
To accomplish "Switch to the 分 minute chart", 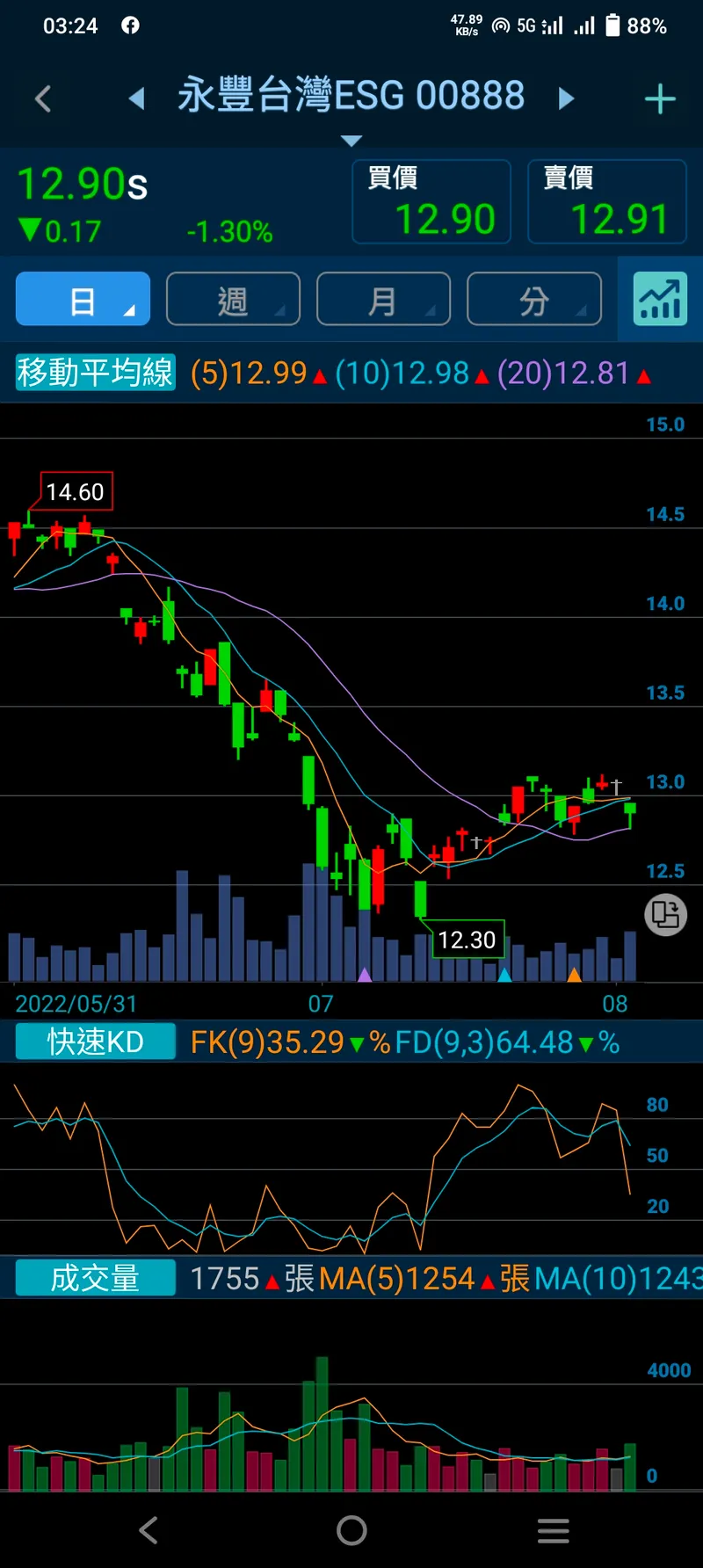I will coord(533,299).
